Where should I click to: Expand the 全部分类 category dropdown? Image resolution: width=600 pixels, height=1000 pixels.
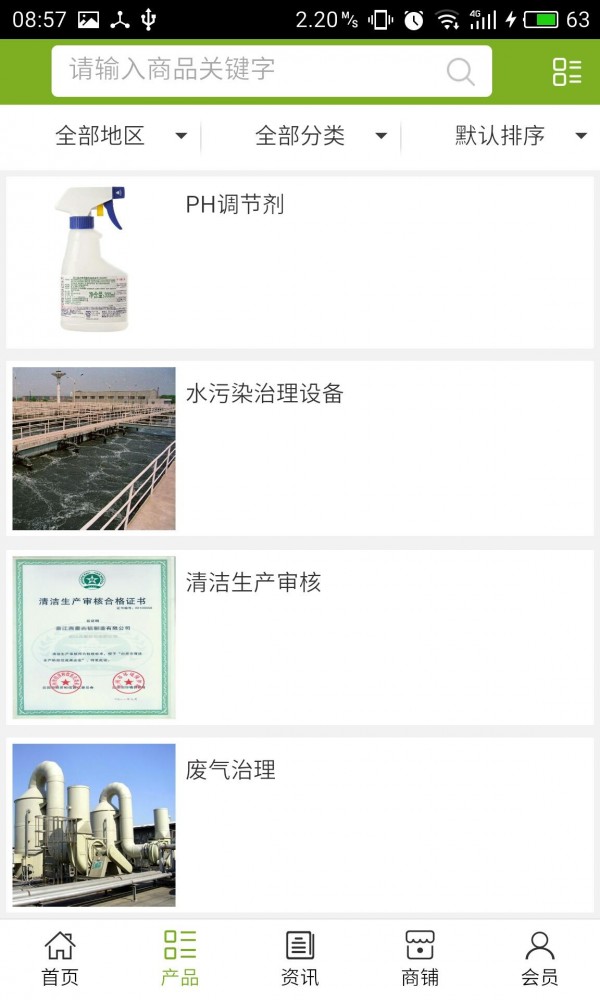click(320, 136)
